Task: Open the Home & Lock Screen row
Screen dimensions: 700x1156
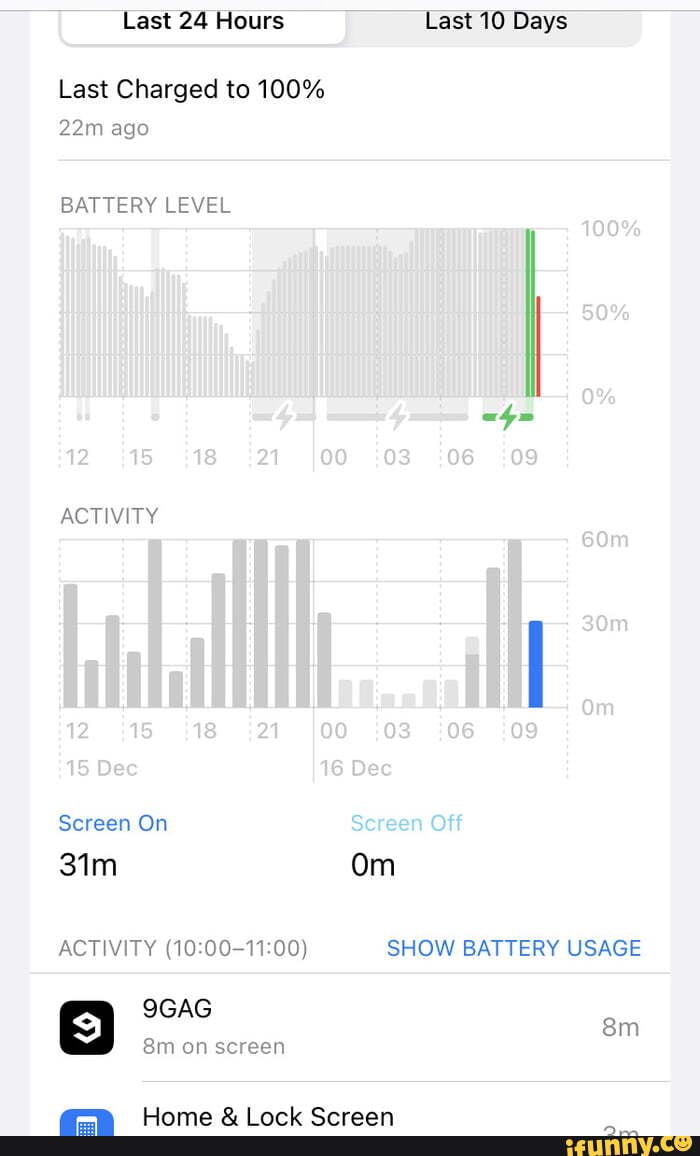Action: click(x=350, y=1117)
